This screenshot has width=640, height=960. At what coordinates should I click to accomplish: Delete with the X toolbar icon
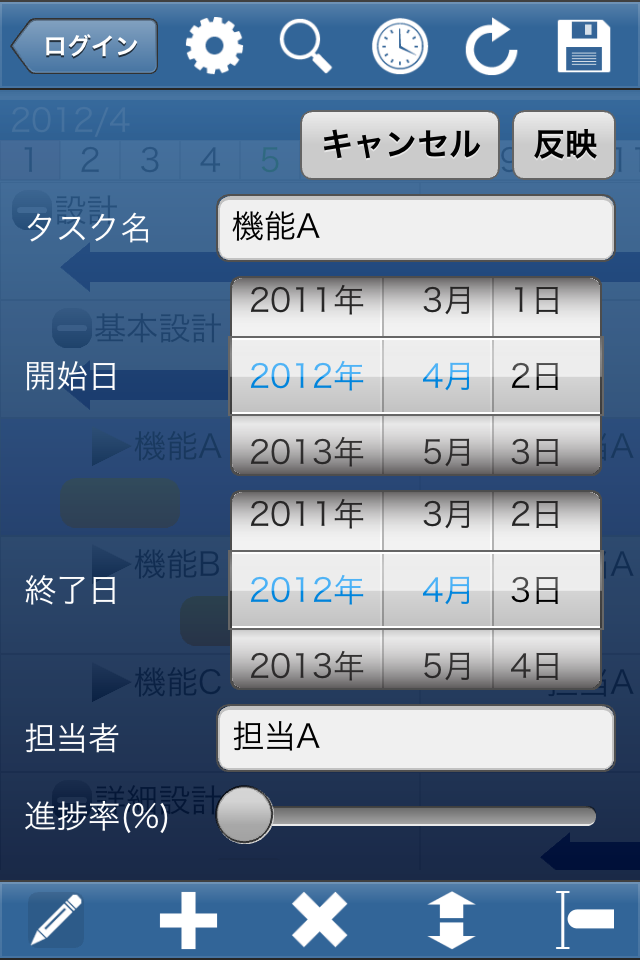pos(319,920)
